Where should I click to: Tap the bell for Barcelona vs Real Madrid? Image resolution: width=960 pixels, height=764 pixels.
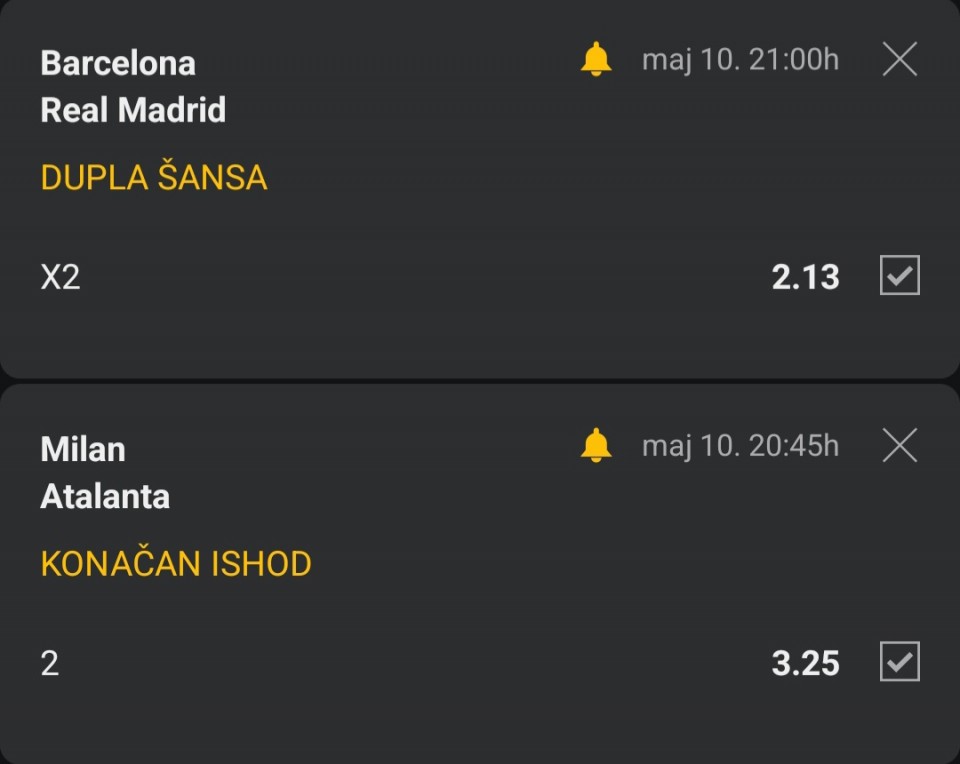[596, 59]
